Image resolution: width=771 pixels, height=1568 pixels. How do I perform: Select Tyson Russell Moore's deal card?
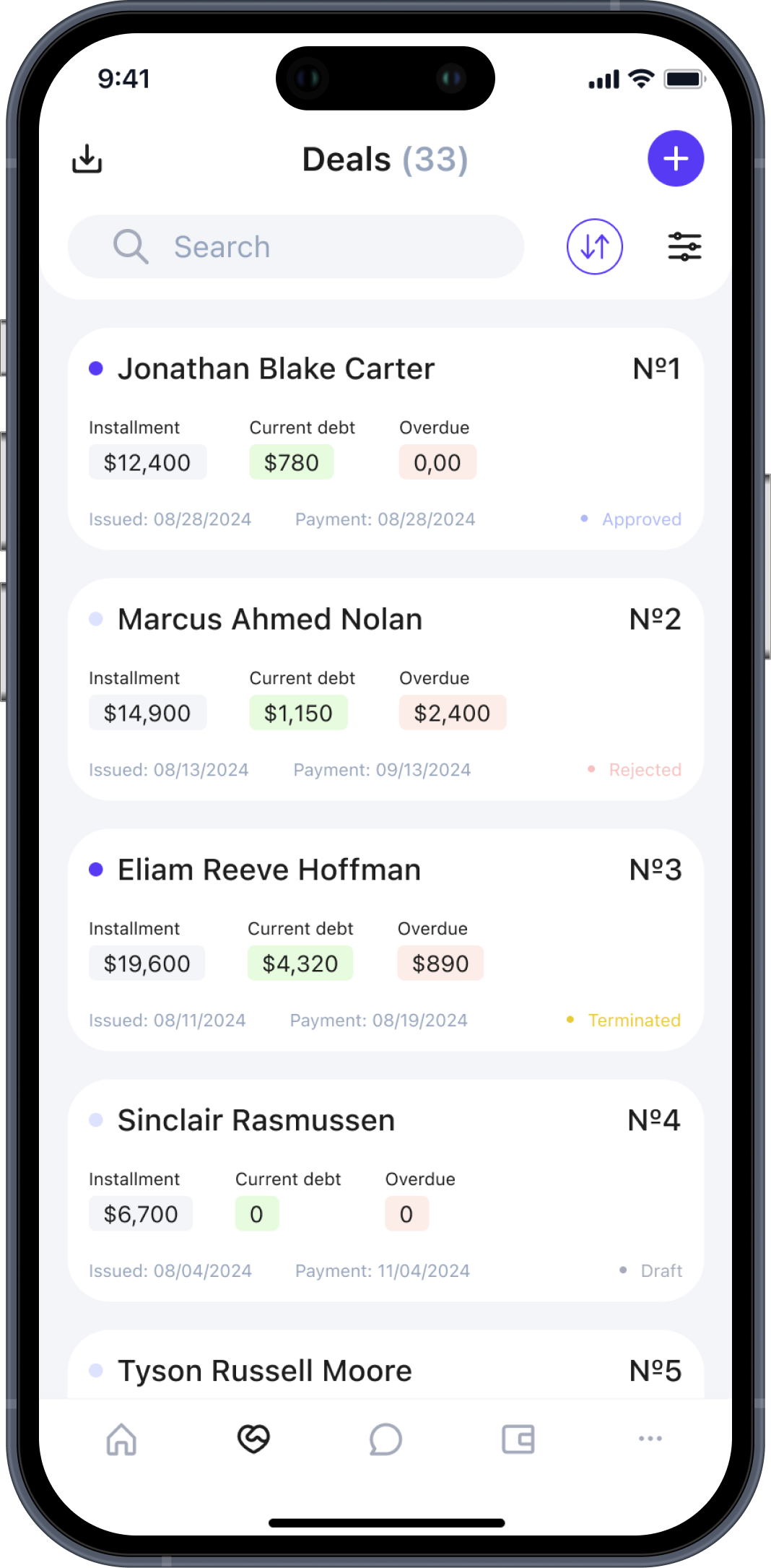pos(385,1369)
